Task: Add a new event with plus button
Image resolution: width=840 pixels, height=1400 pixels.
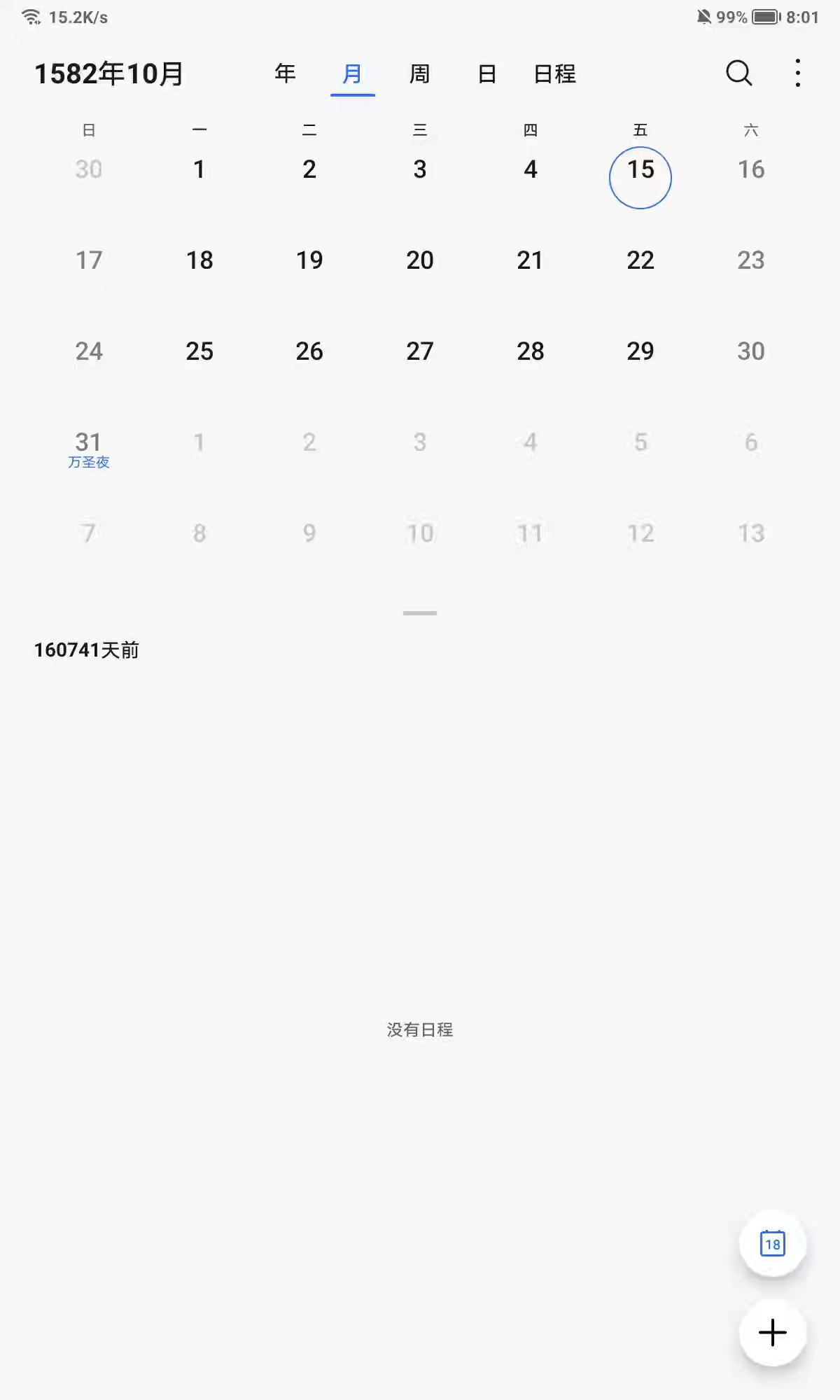Action: click(772, 1332)
